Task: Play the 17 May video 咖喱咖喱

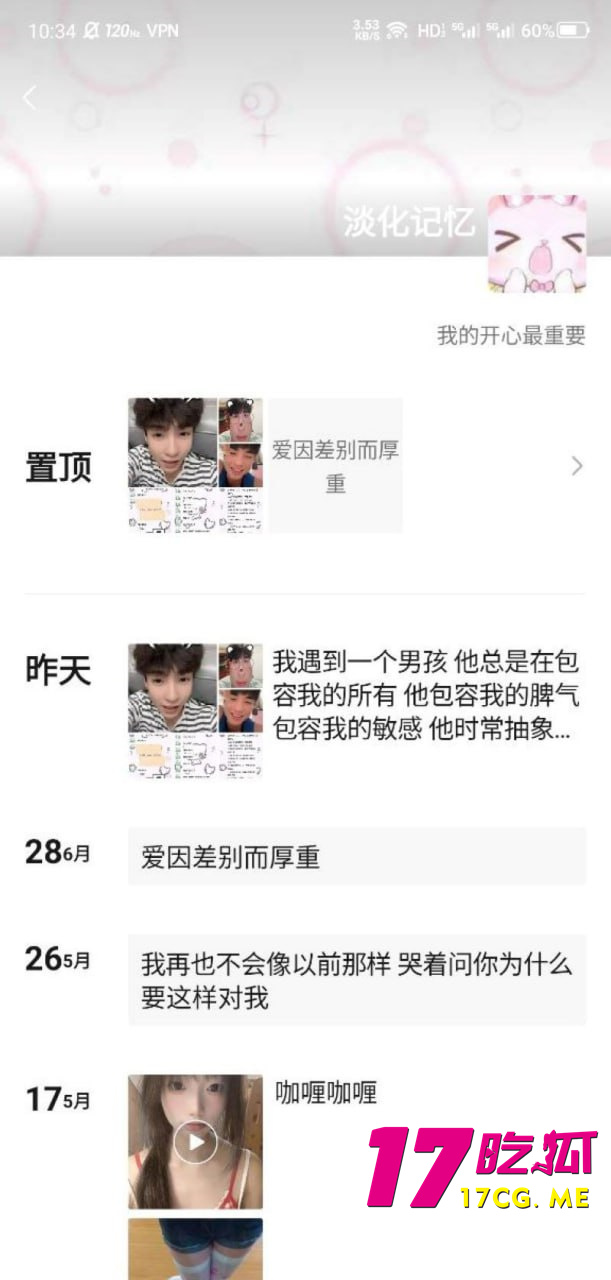Action: [195, 1141]
